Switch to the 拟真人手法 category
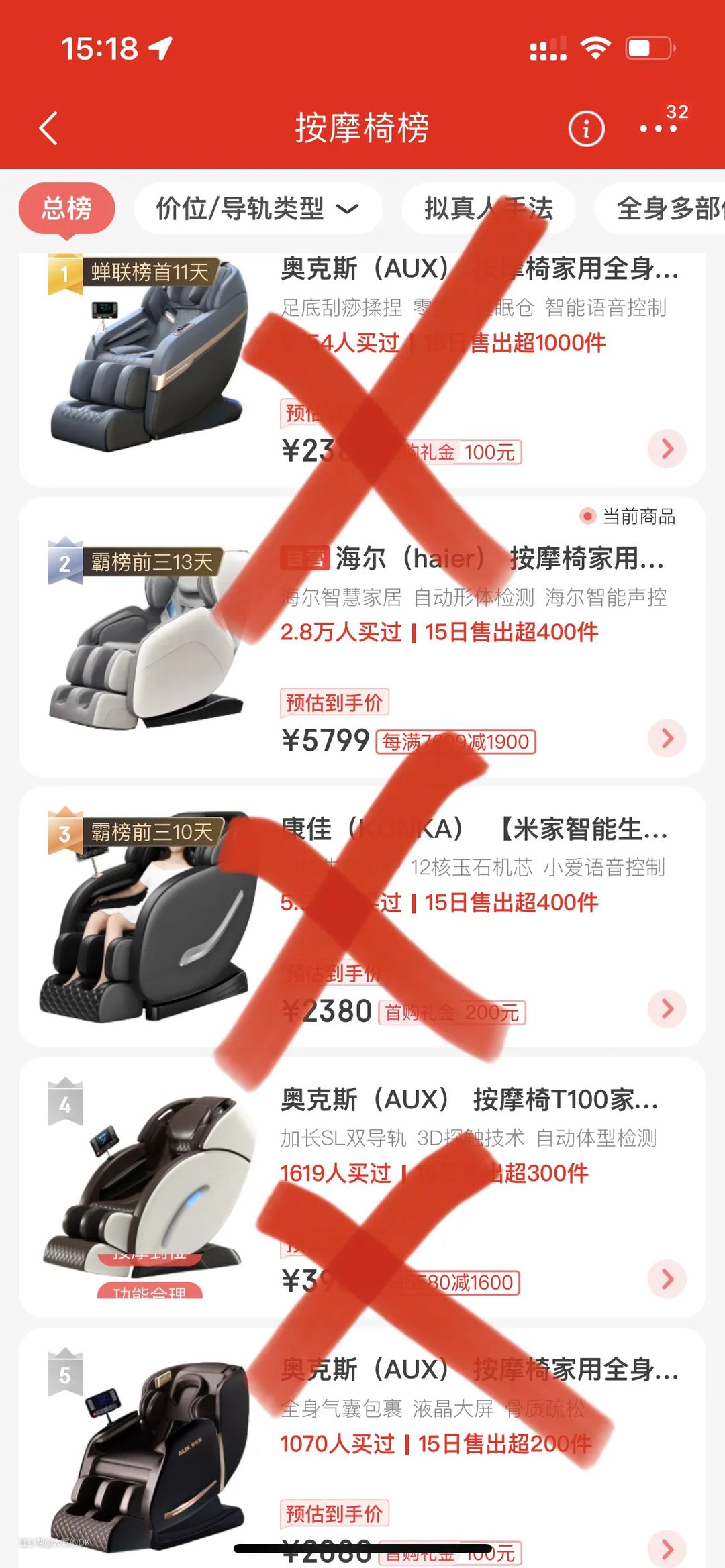 point(488,208)
